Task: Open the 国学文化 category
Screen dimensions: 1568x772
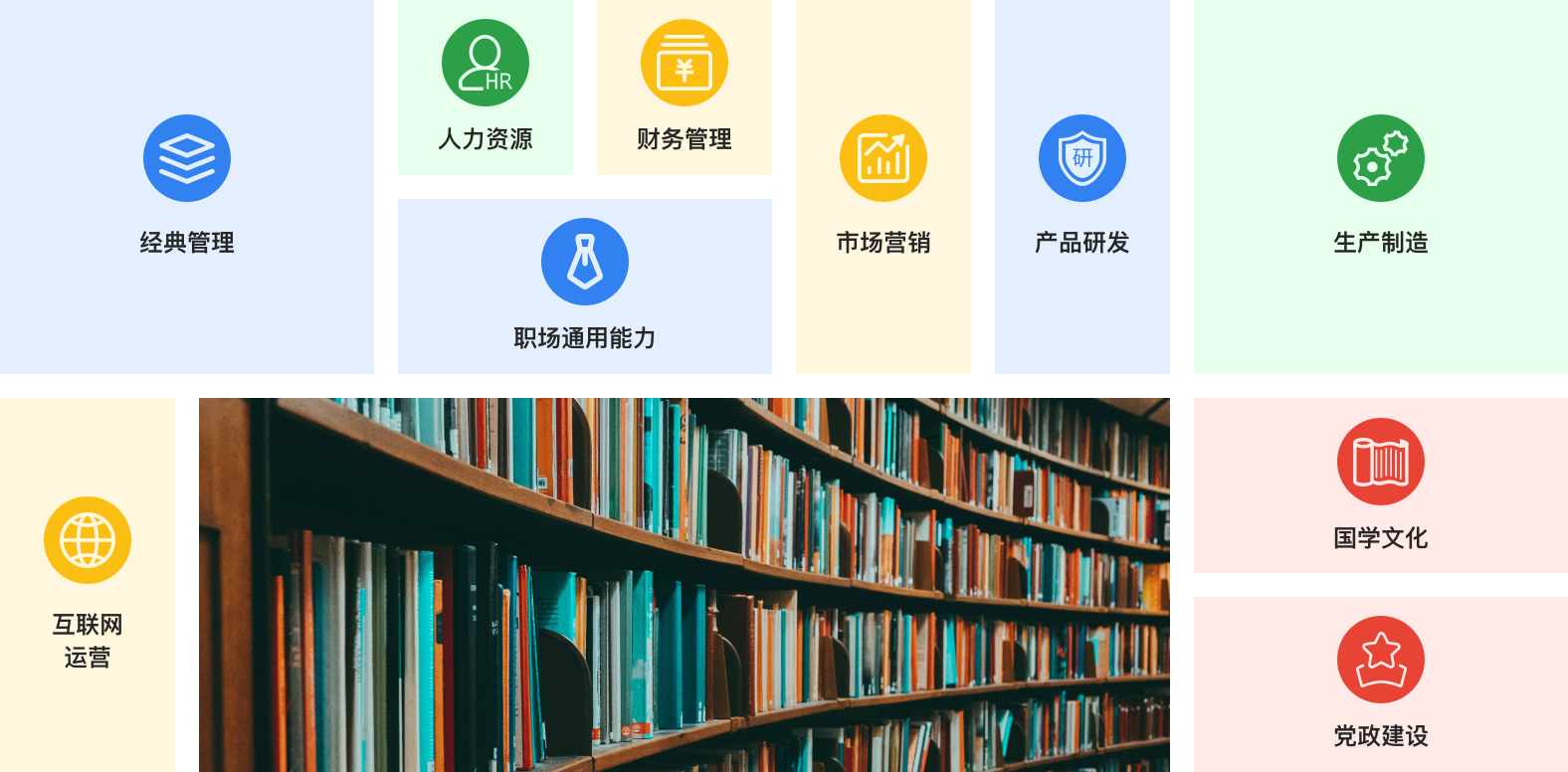Action: tap(1381, 485)
